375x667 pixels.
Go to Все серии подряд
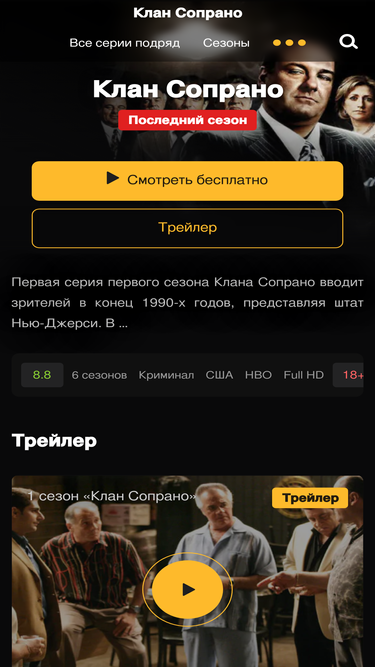(x=125, y=43)
